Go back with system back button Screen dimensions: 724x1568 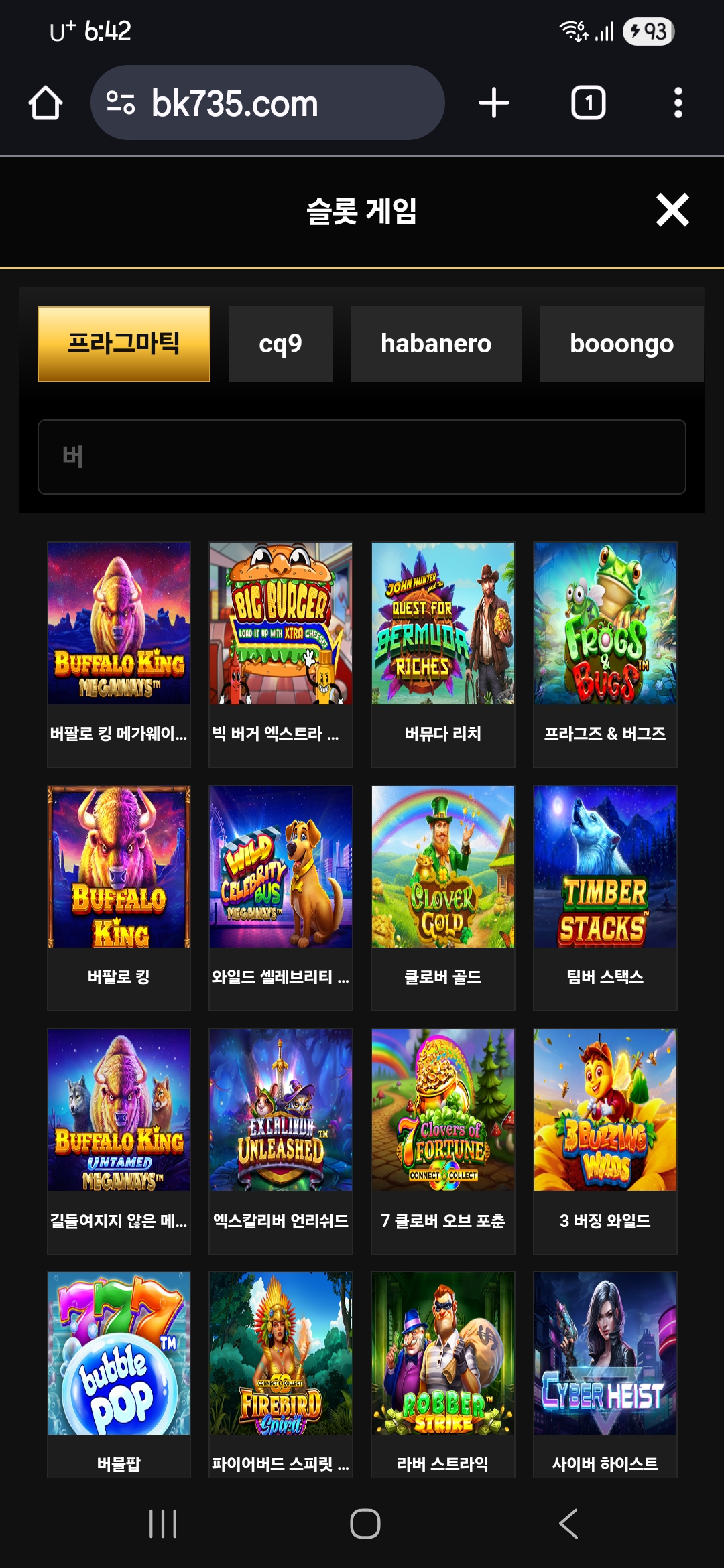[568, 1524]
